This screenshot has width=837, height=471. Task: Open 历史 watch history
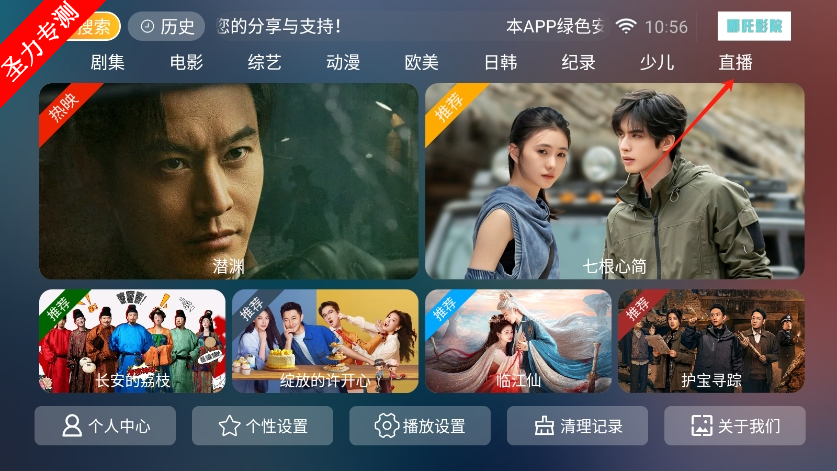coord(166,27)
